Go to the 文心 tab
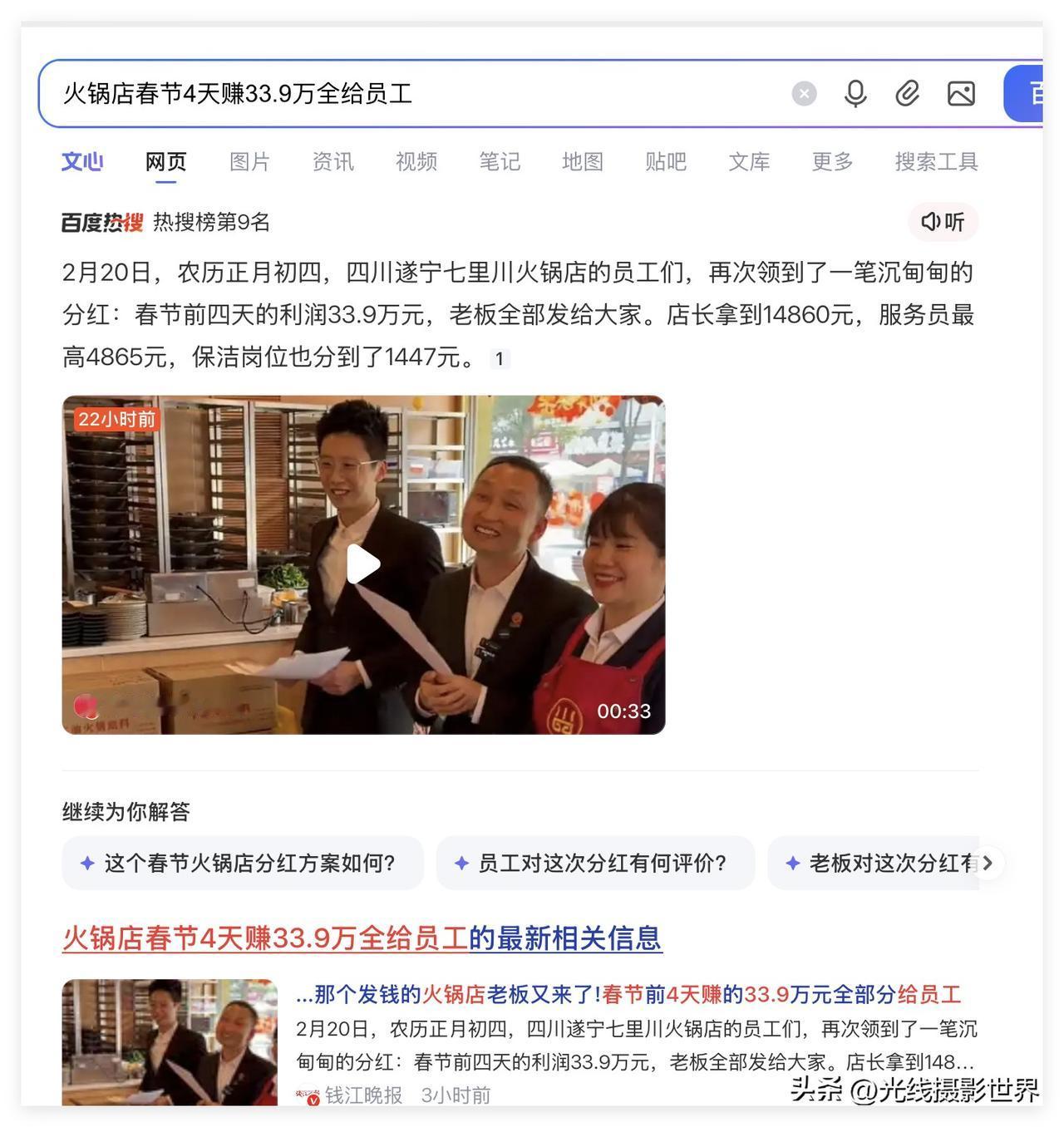1064x1127 pixels. [82, 161]
